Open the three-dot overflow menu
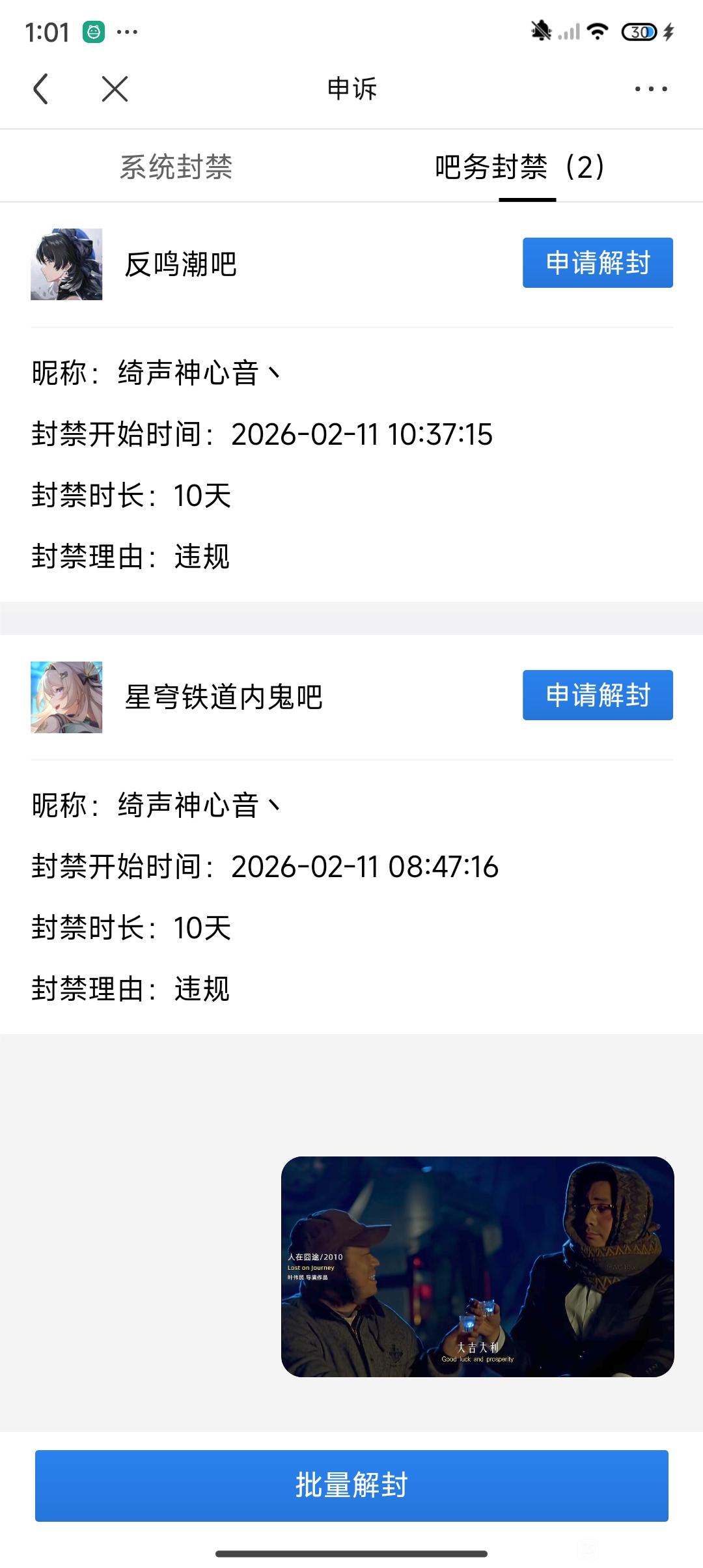This screenshot has width=703, height=1568. (x=651, y=89)
